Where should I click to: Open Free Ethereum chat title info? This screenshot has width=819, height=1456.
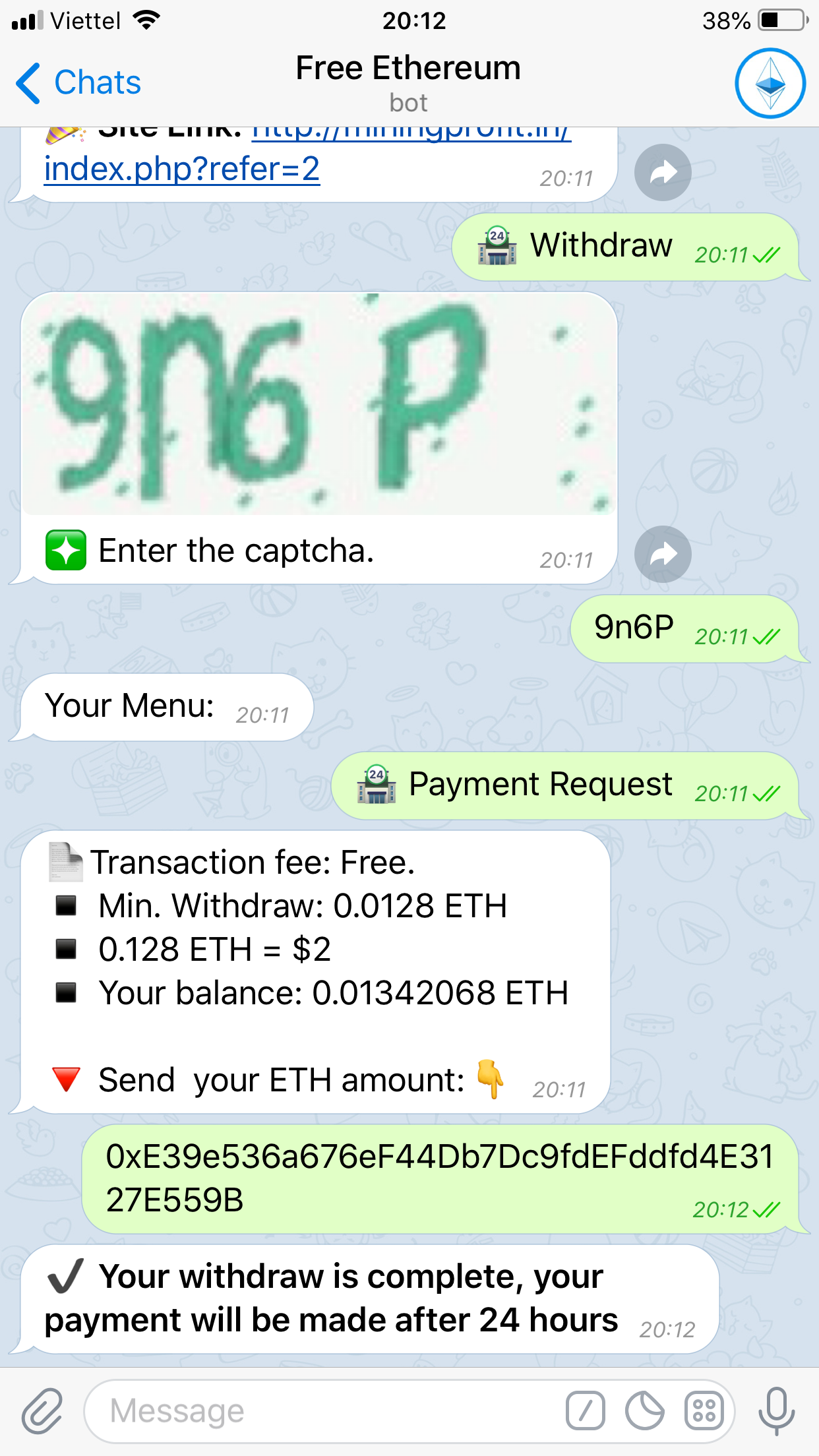click(408, 83)
